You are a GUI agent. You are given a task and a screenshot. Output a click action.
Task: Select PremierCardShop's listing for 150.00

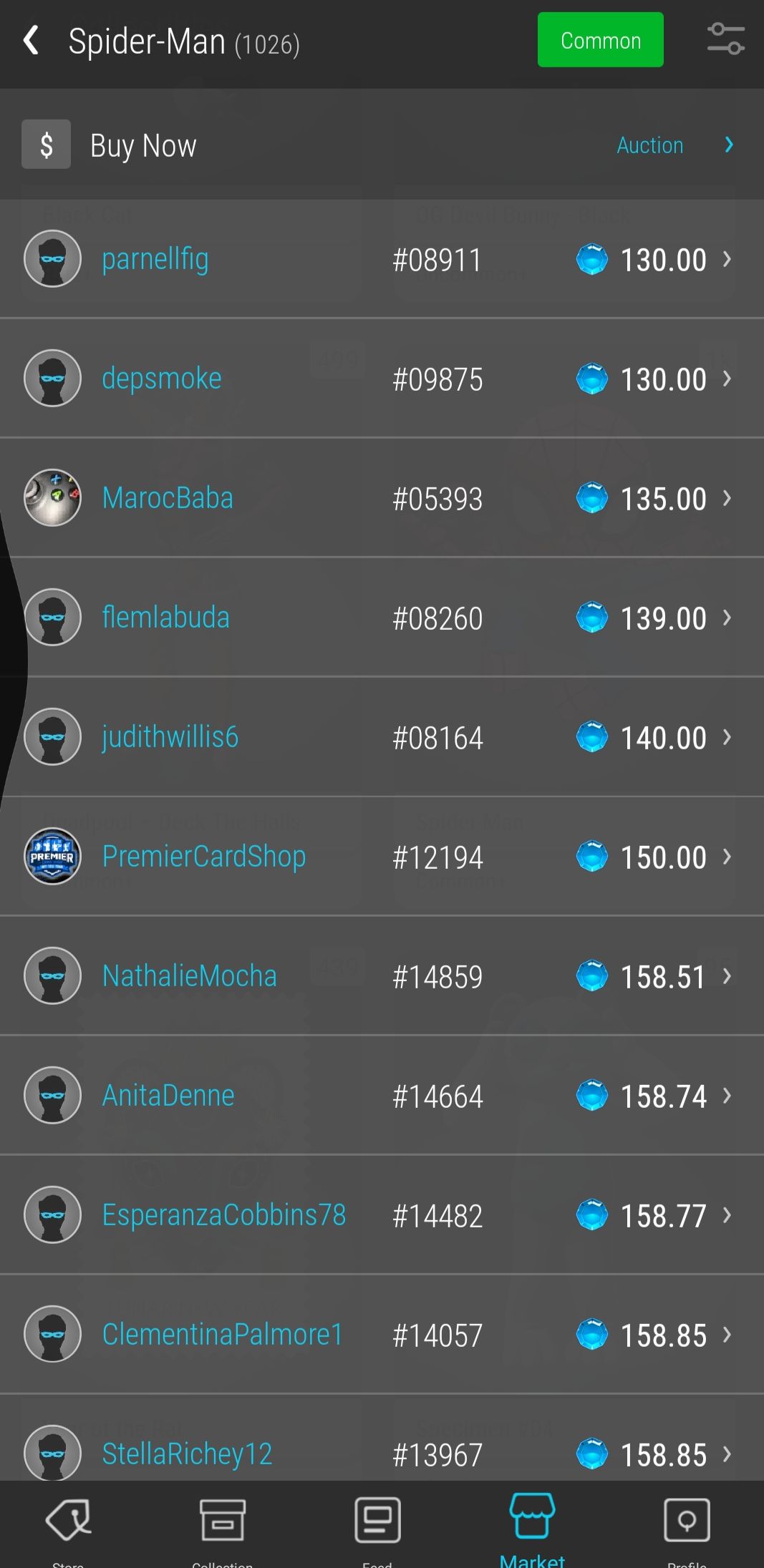click(x=382, y=857)
